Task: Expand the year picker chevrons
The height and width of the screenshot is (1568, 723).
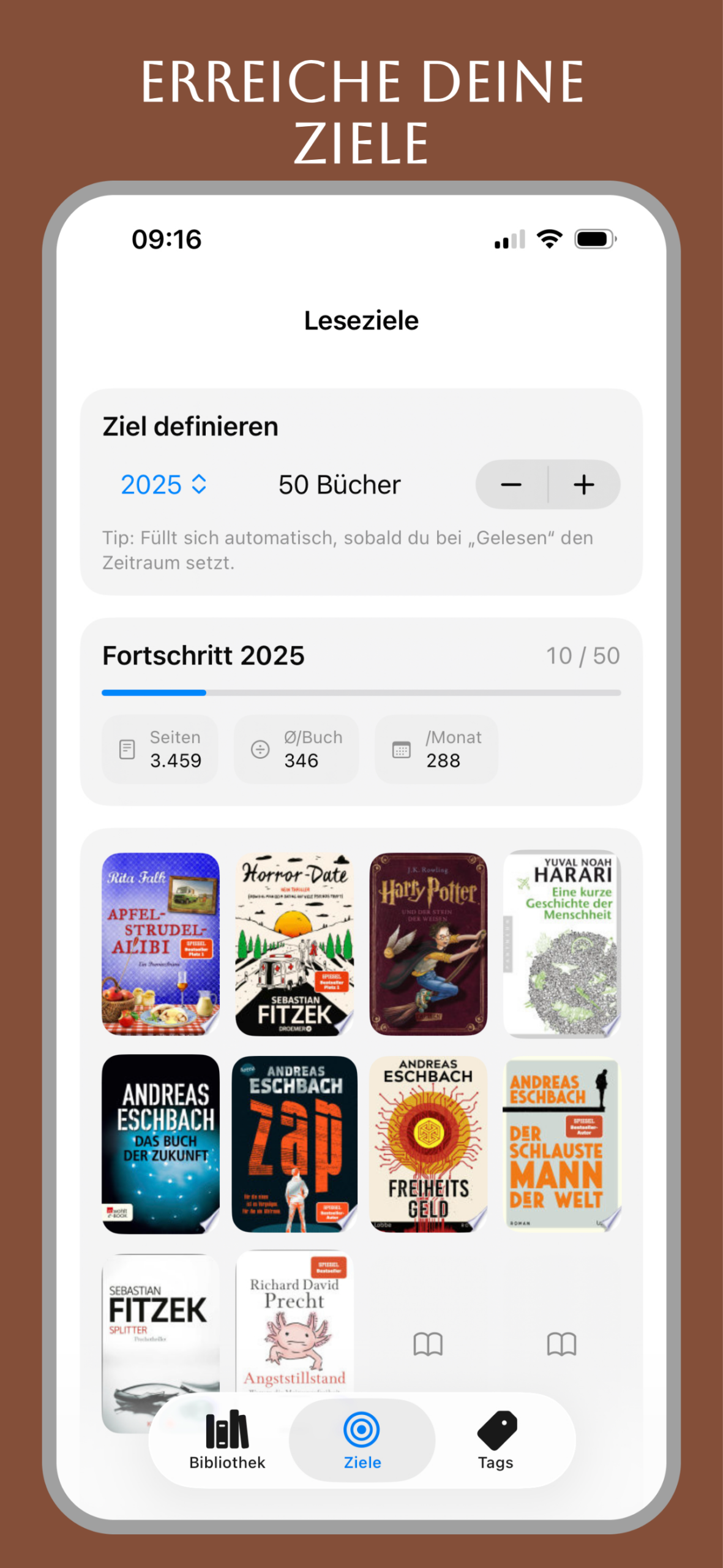Action: point(199,484)
